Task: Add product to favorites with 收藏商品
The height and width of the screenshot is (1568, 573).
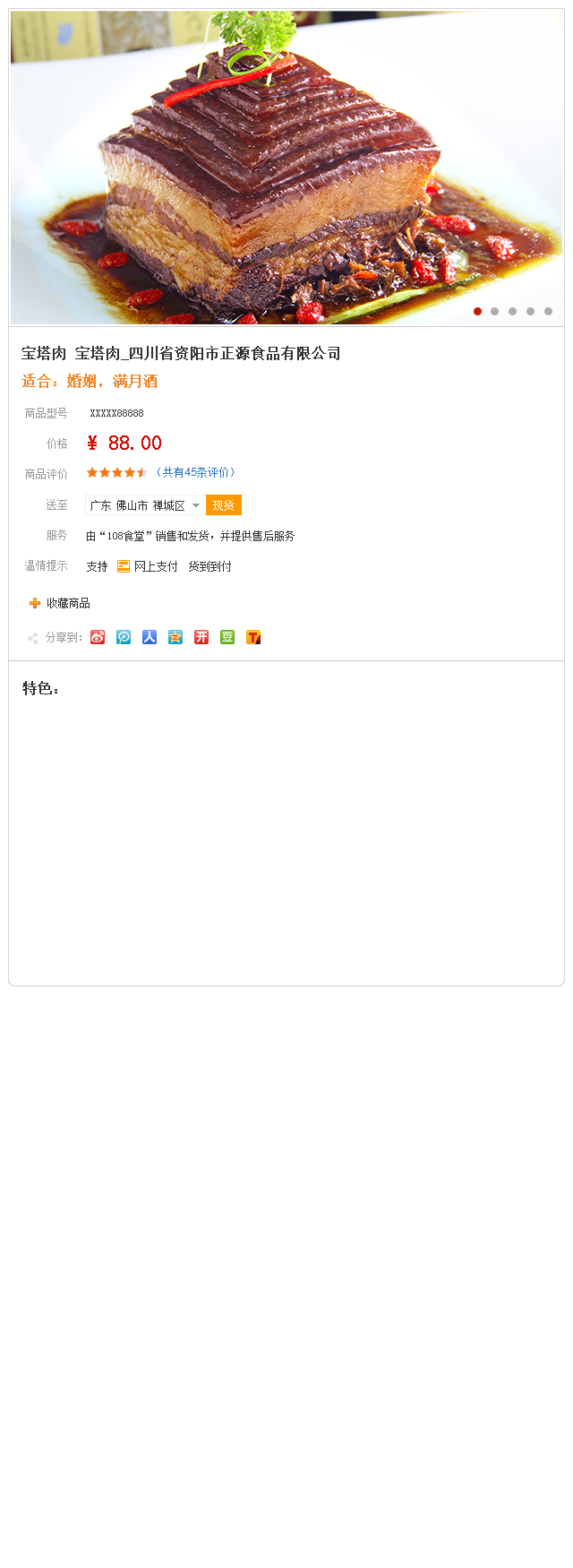Action: coord(60,603)
